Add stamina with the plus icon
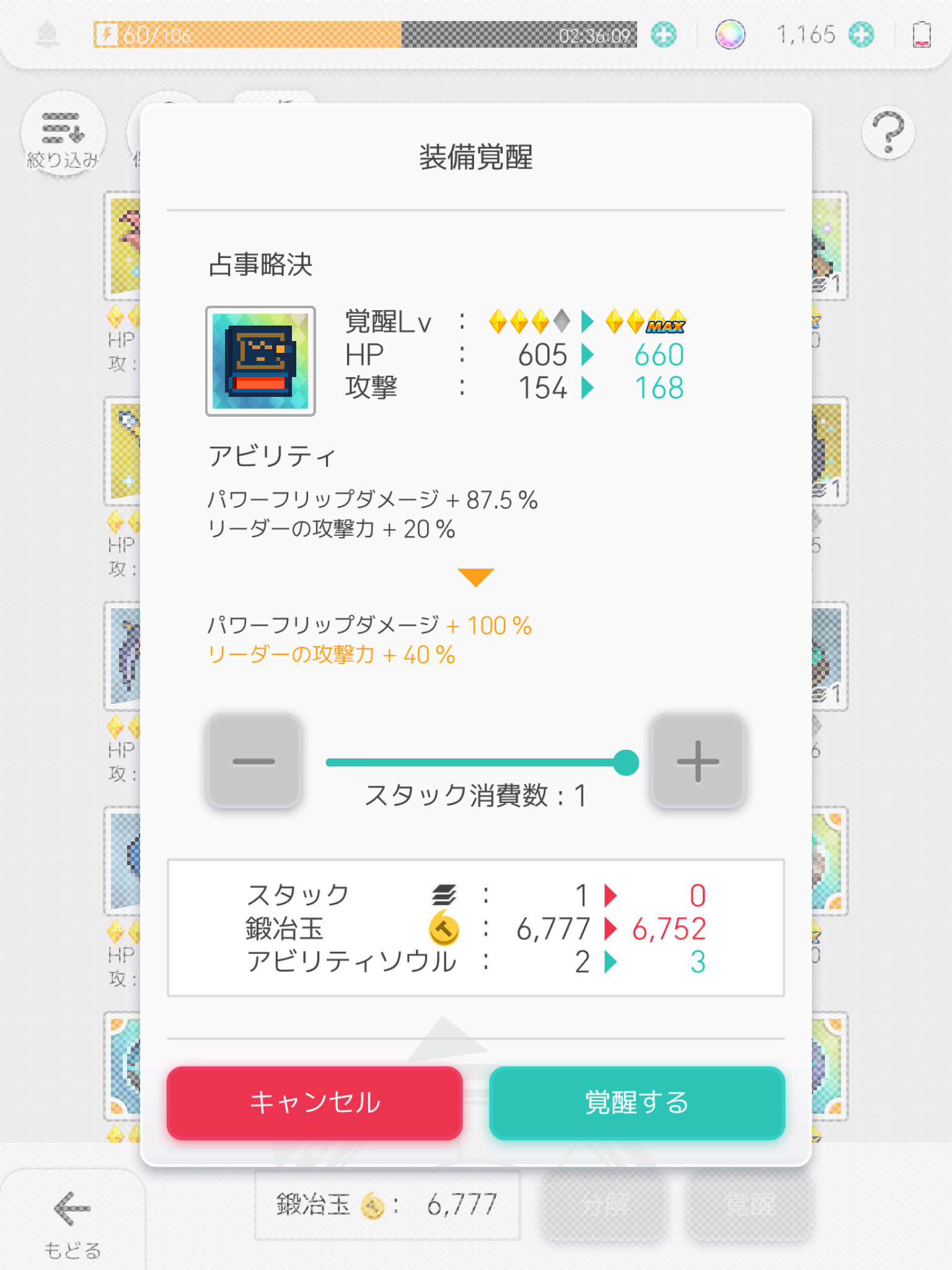Screen dimensions: 952x1270 pos(663,35)
